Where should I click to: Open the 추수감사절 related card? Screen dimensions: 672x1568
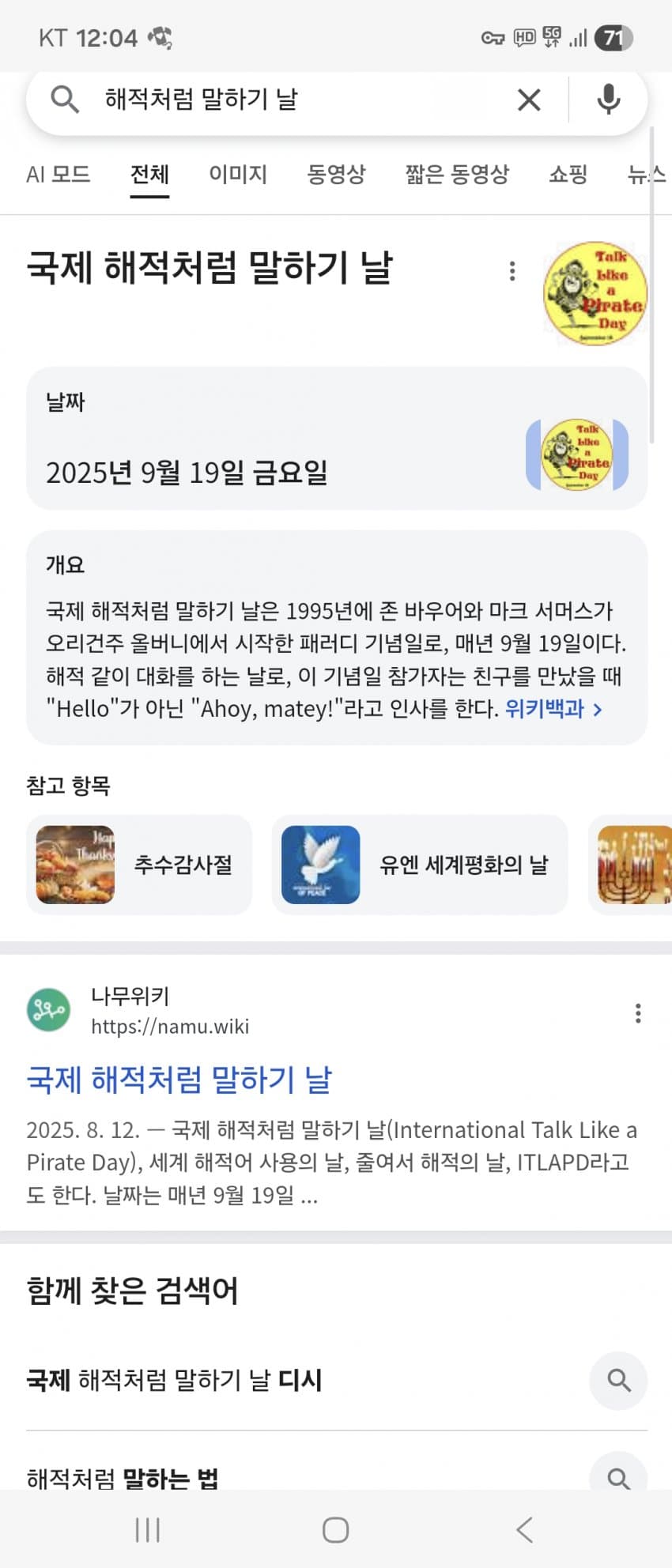(139, 865)
